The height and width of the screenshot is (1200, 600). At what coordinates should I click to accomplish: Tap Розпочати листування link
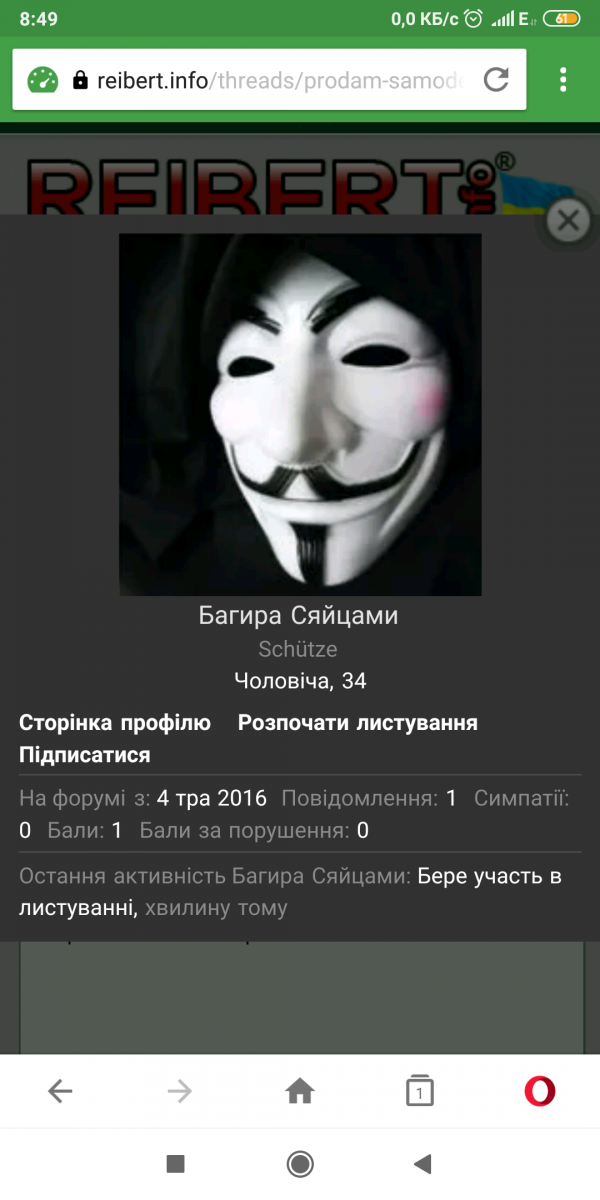(x=357, y=723)
